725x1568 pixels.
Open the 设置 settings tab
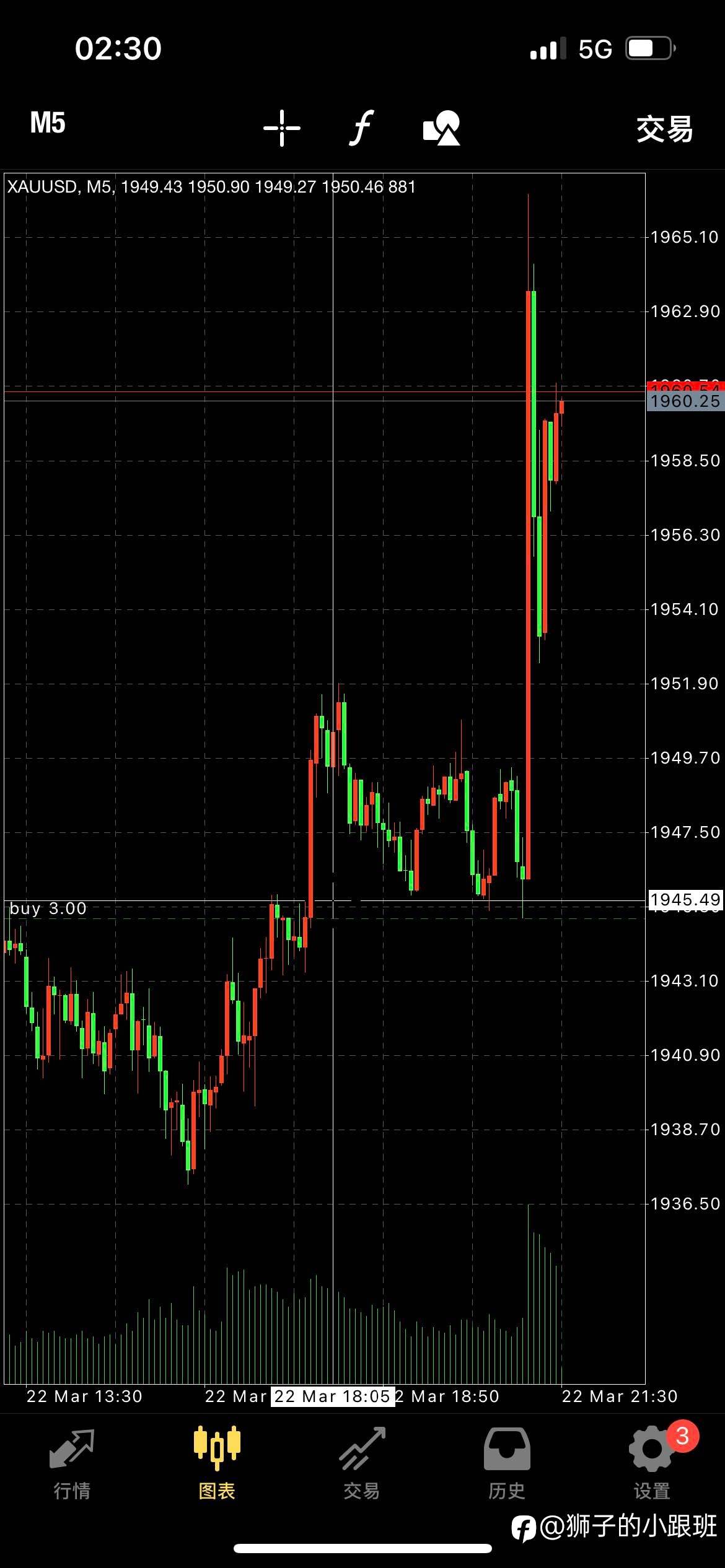click(x=652, y=1464)
